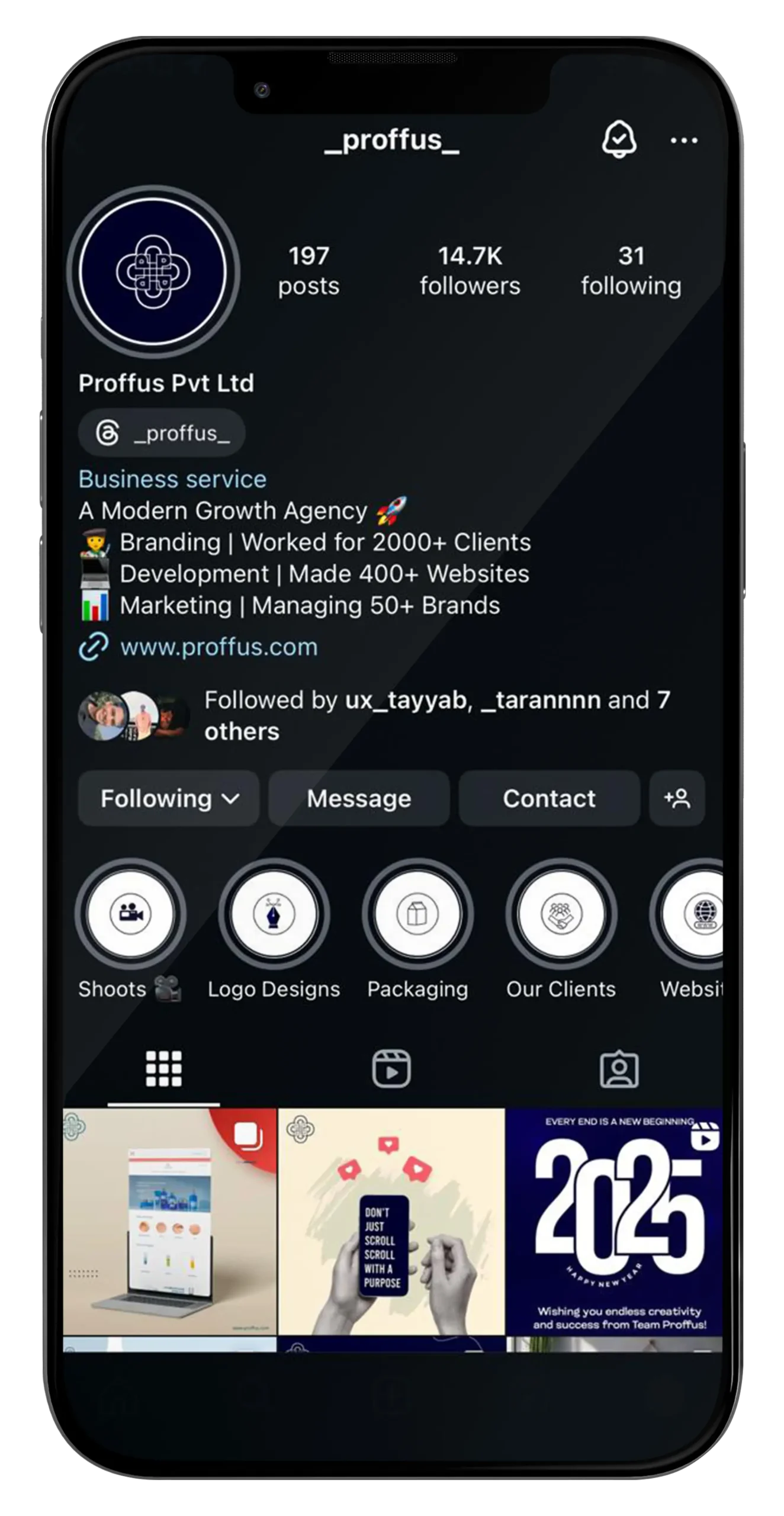Open the notifications bell for _proffus_
This screenshot has height=1516, width=784.
[x=619, y=140]
